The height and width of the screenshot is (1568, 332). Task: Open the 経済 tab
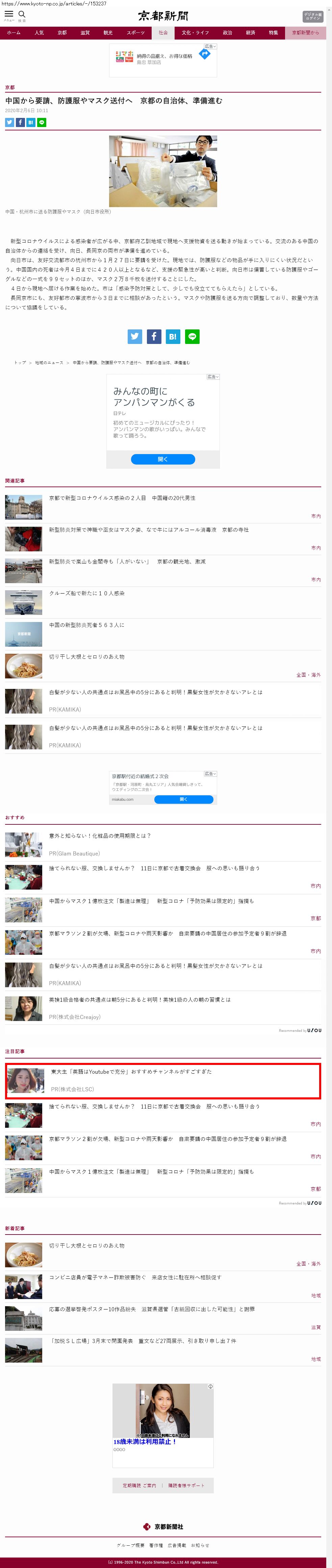click(251, 33)
